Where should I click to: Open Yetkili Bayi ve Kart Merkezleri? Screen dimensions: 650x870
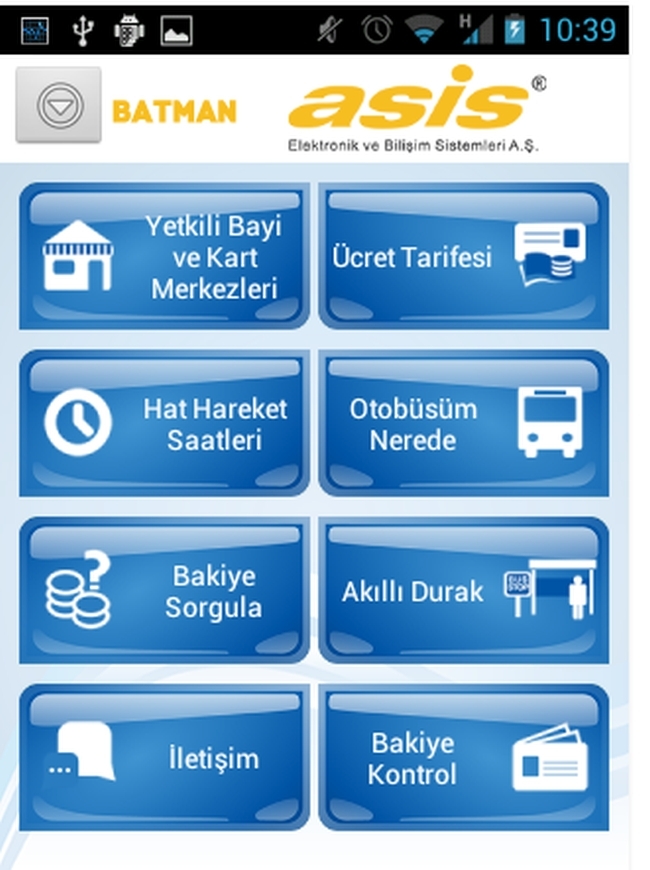[x=164, y=257]
